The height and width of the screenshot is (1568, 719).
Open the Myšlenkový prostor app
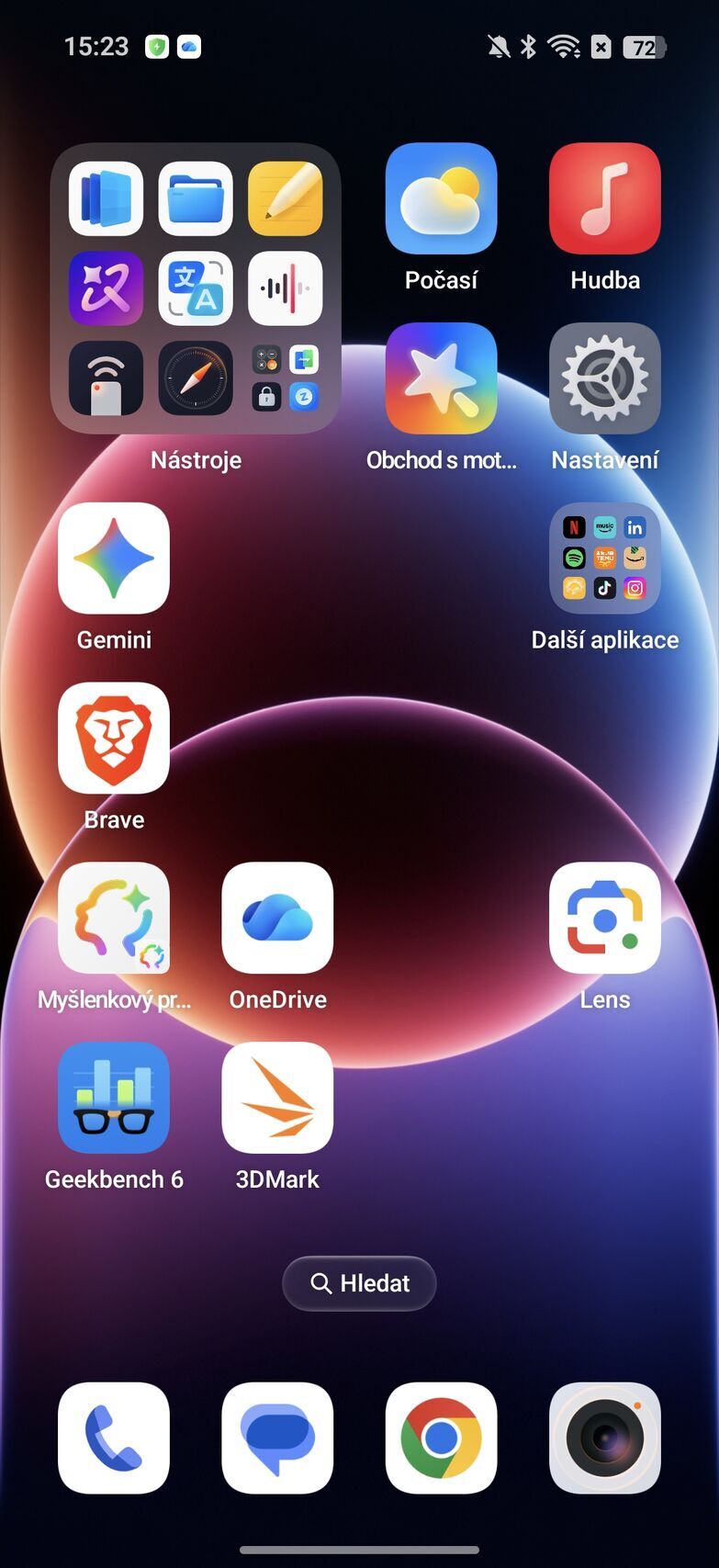point(114,918)
